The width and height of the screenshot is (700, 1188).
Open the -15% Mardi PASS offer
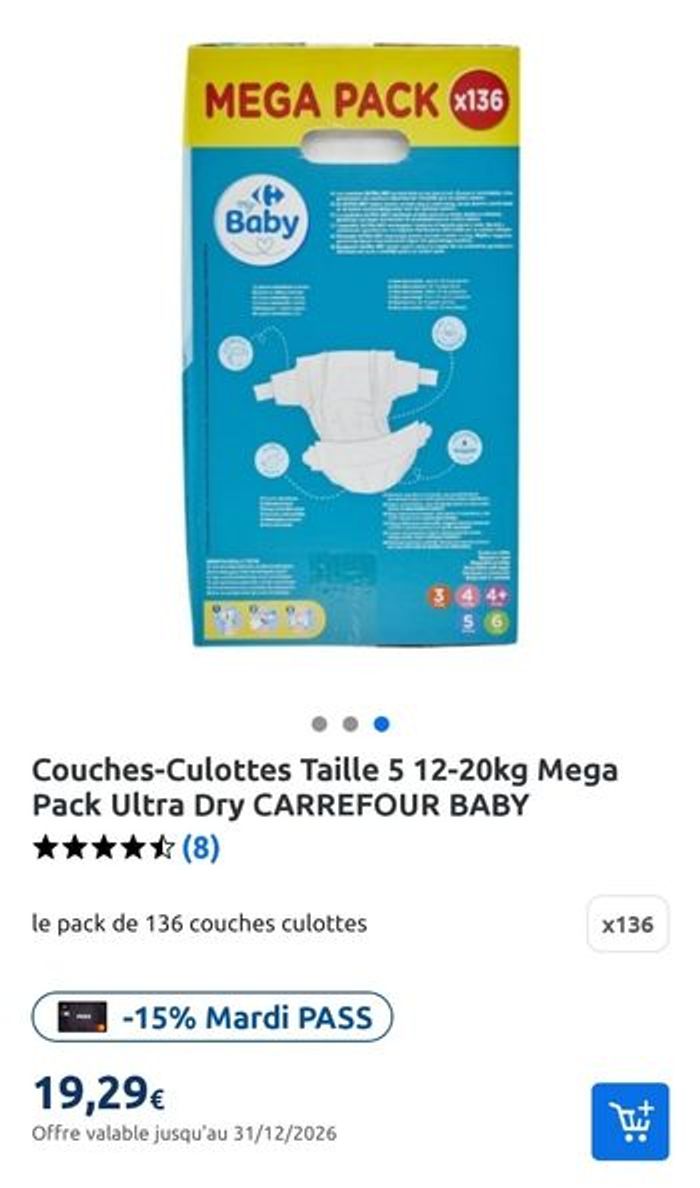click(x=212, y=1018)
